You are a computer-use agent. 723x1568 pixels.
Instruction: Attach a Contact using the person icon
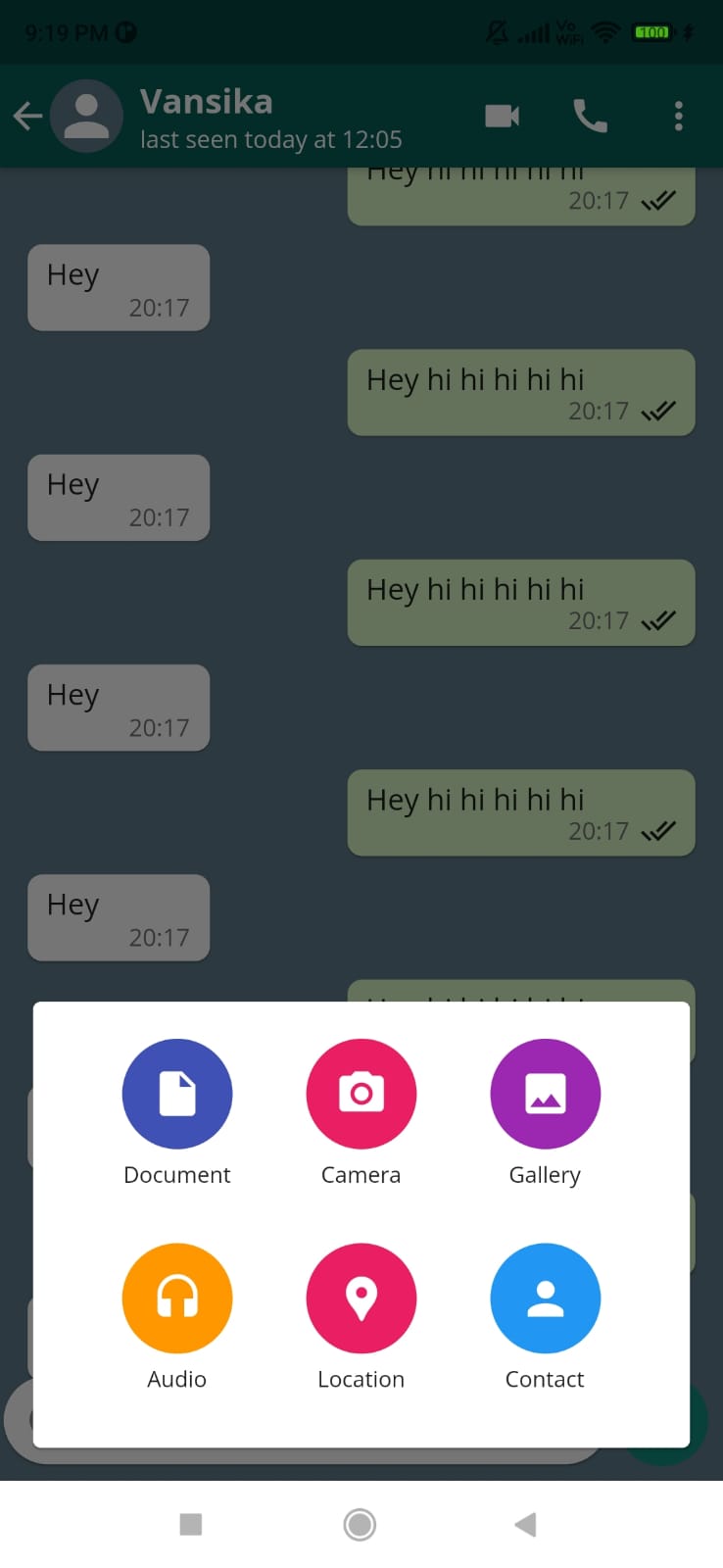(x=545, y=1298)
